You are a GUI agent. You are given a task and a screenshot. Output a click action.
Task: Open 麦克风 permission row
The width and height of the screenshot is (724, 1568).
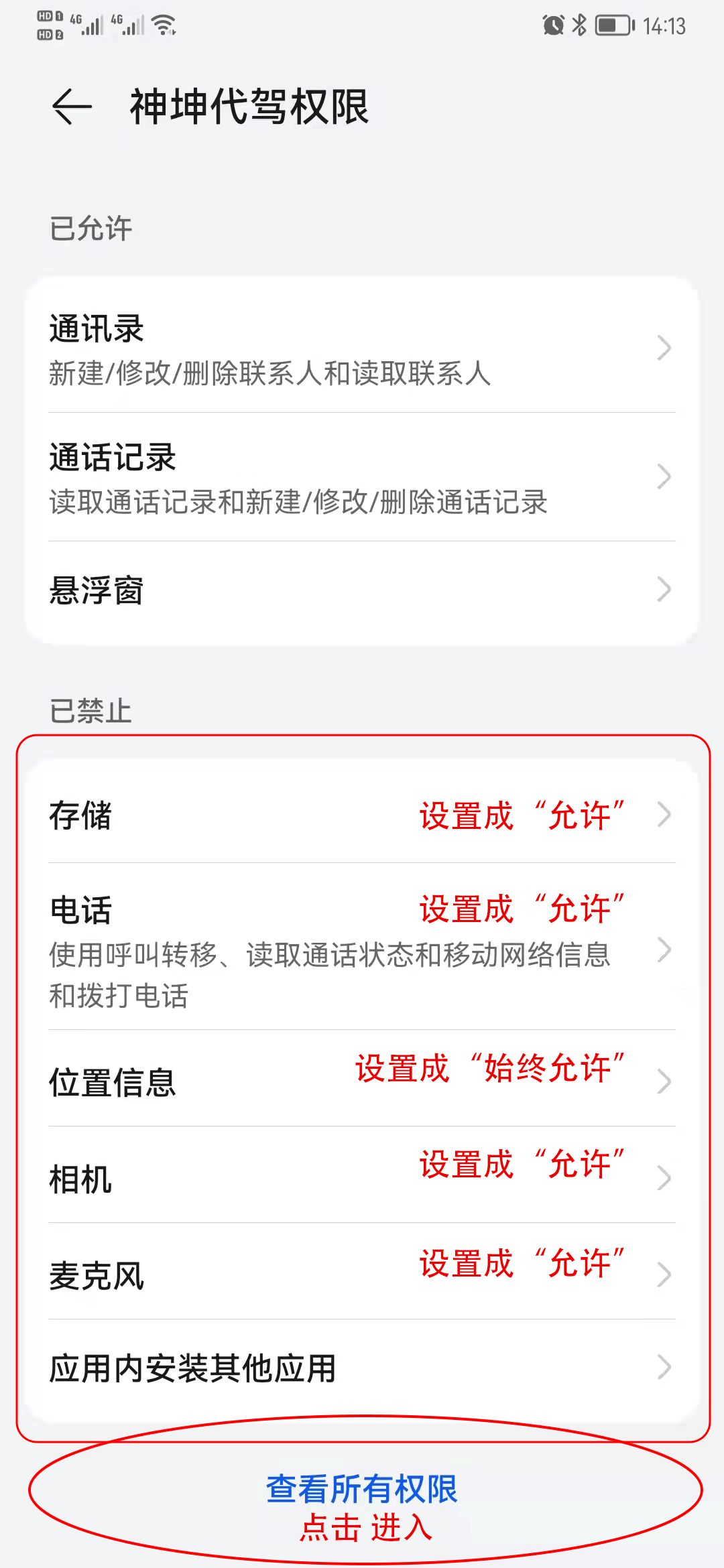tap(362, 1275)
